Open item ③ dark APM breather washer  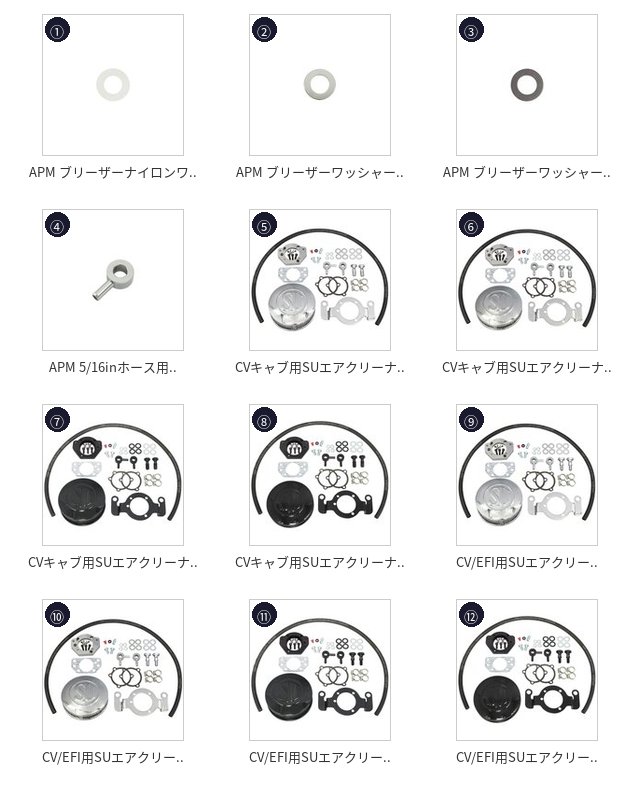pos(527,85)
